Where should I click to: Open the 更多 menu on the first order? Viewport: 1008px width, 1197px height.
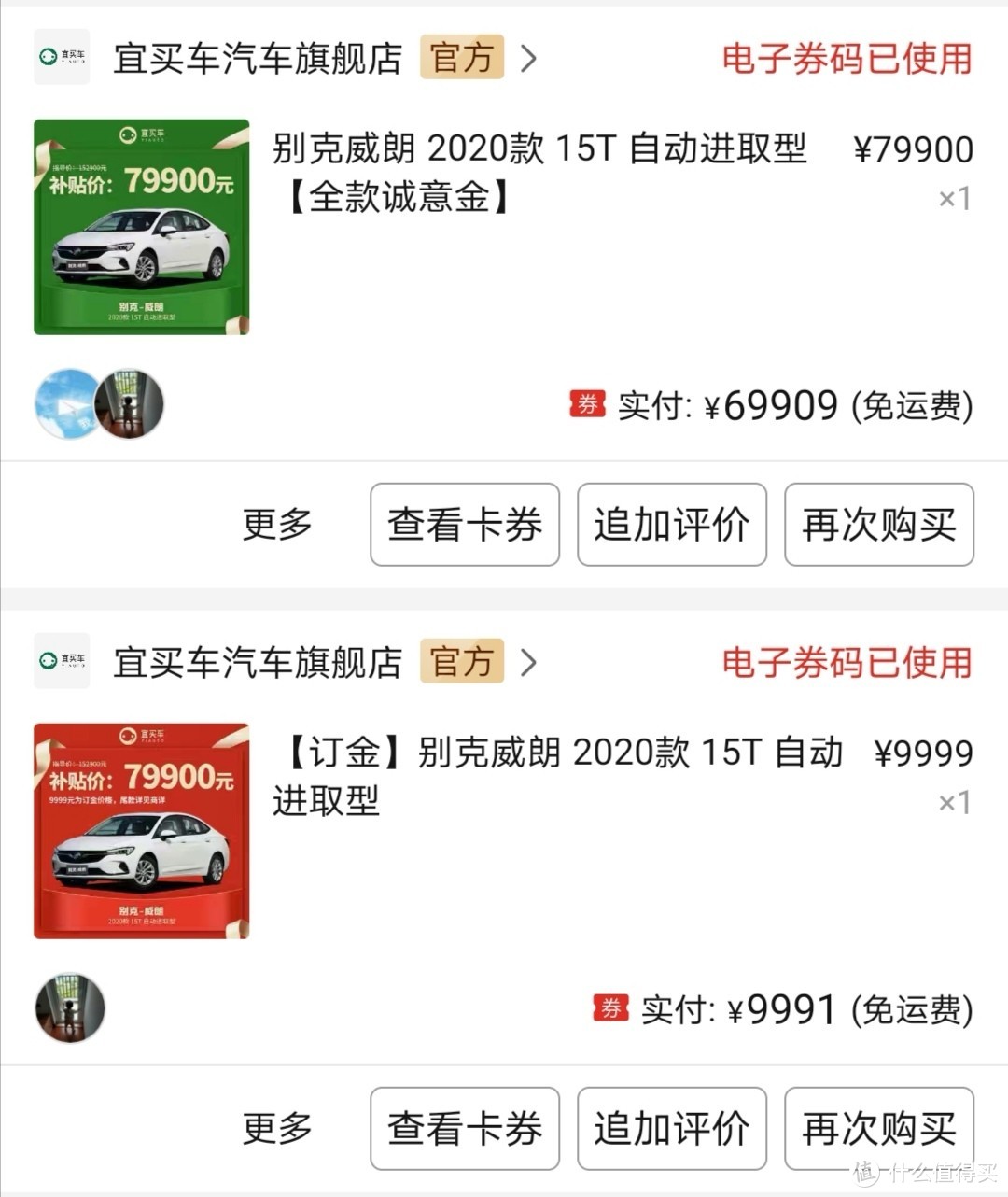(x=275, y=525)
